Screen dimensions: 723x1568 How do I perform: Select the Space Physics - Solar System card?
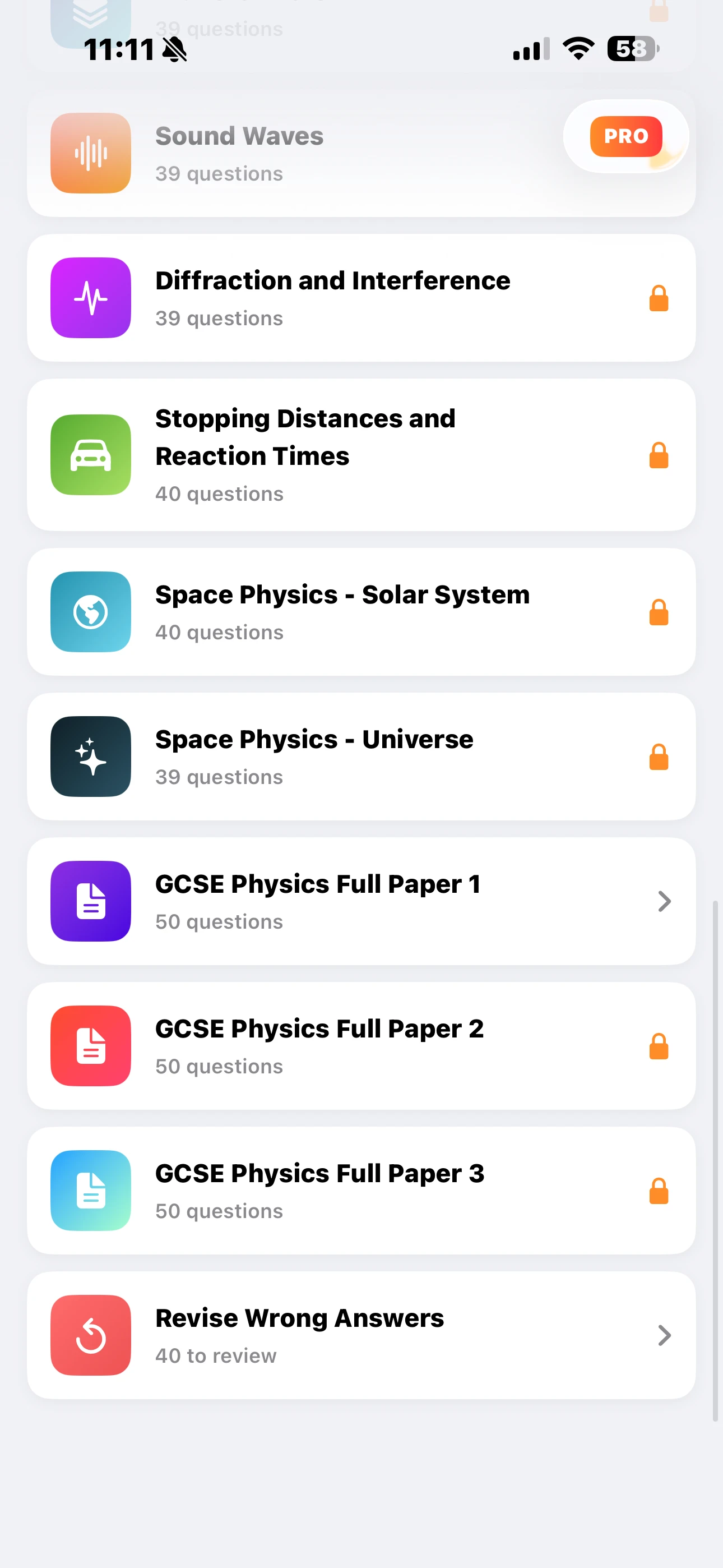[x=361, y=612]
